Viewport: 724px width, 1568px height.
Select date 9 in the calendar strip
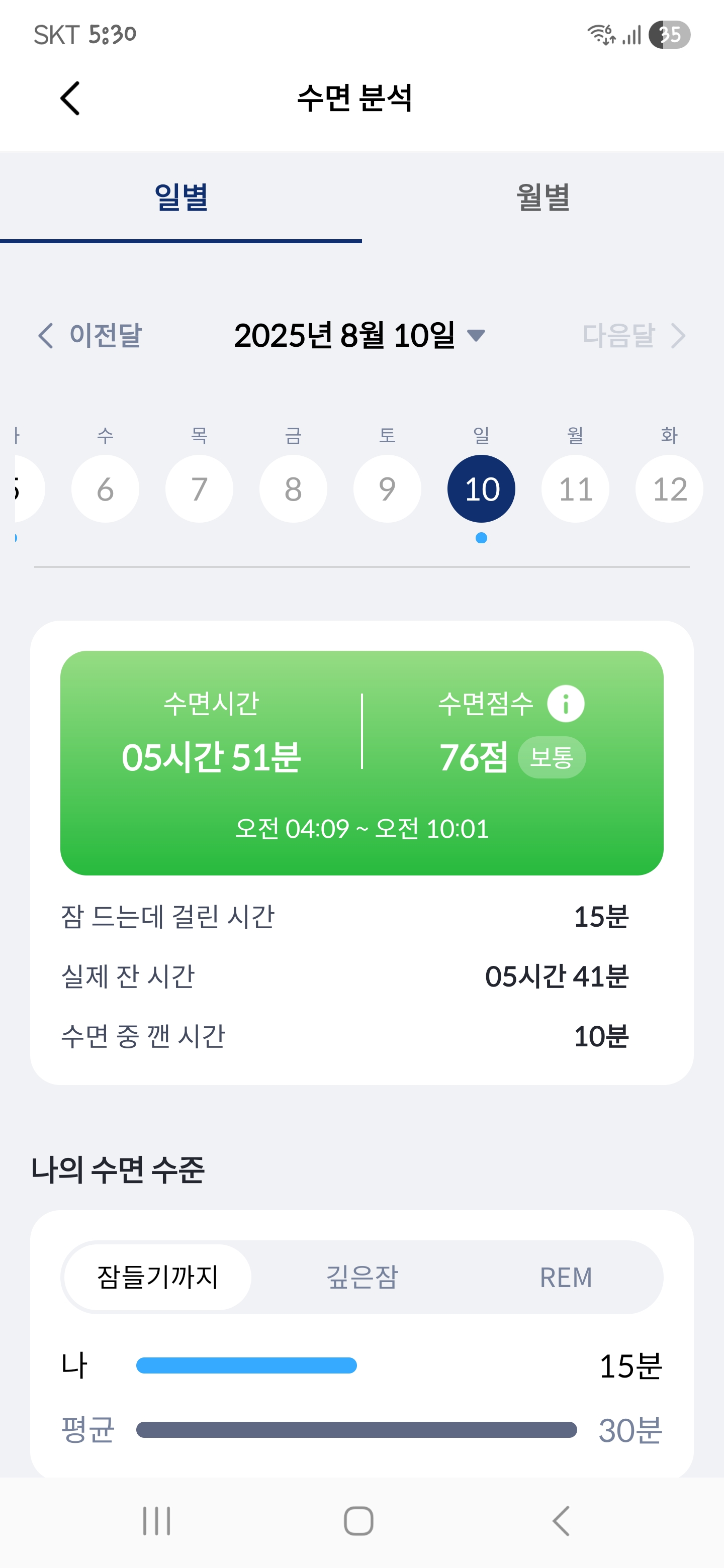(x=387, y=488)
